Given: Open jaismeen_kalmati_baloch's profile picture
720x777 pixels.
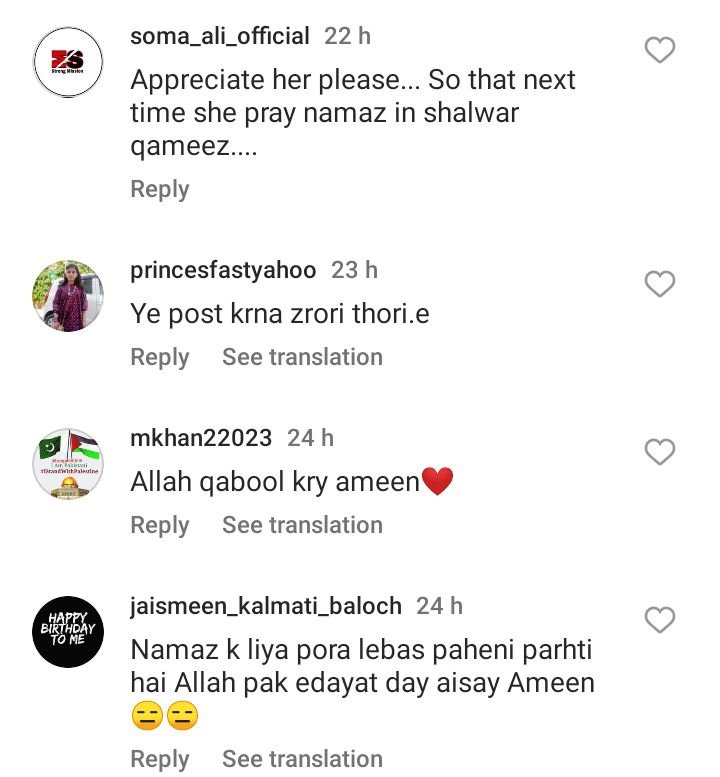Looking at the screenshot, I should 68,632.
